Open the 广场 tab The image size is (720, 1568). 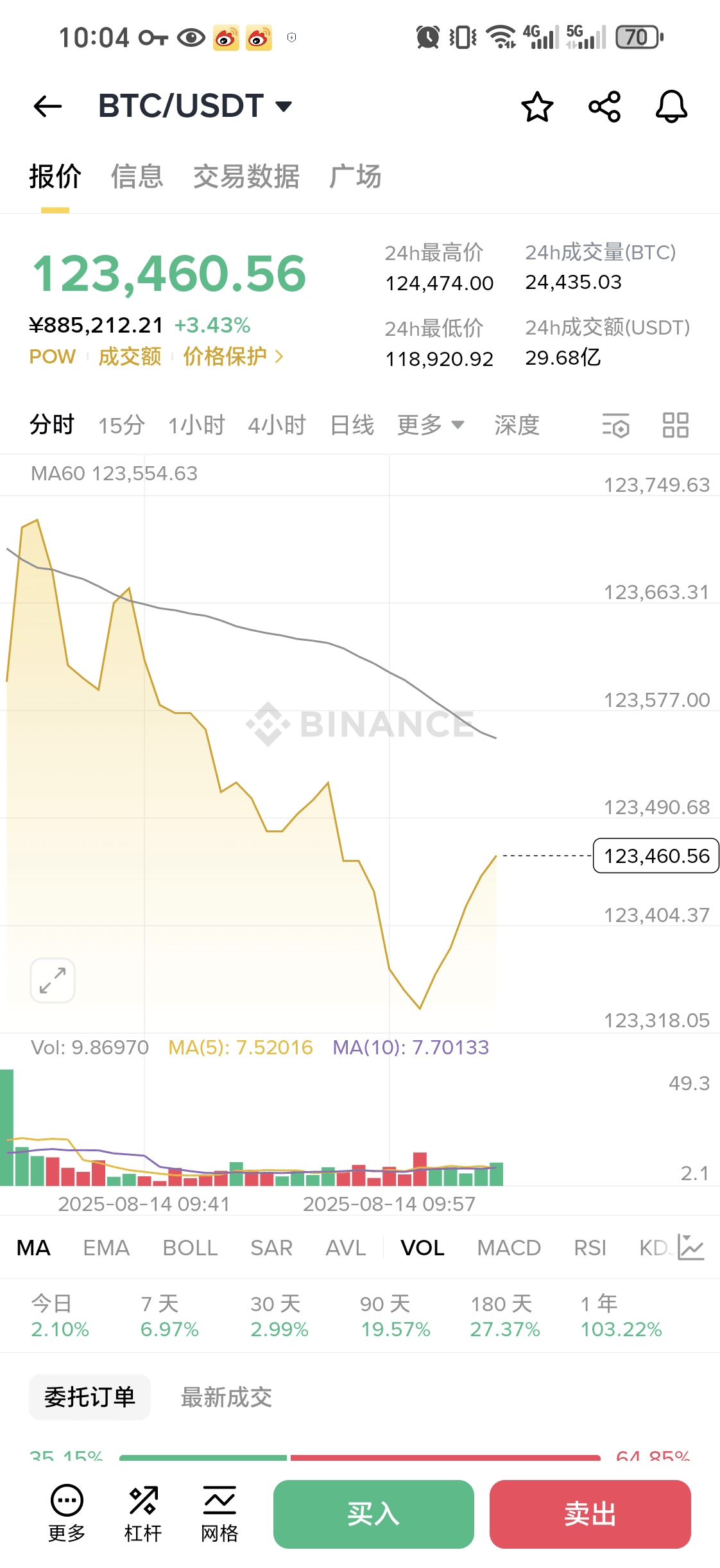356,177
